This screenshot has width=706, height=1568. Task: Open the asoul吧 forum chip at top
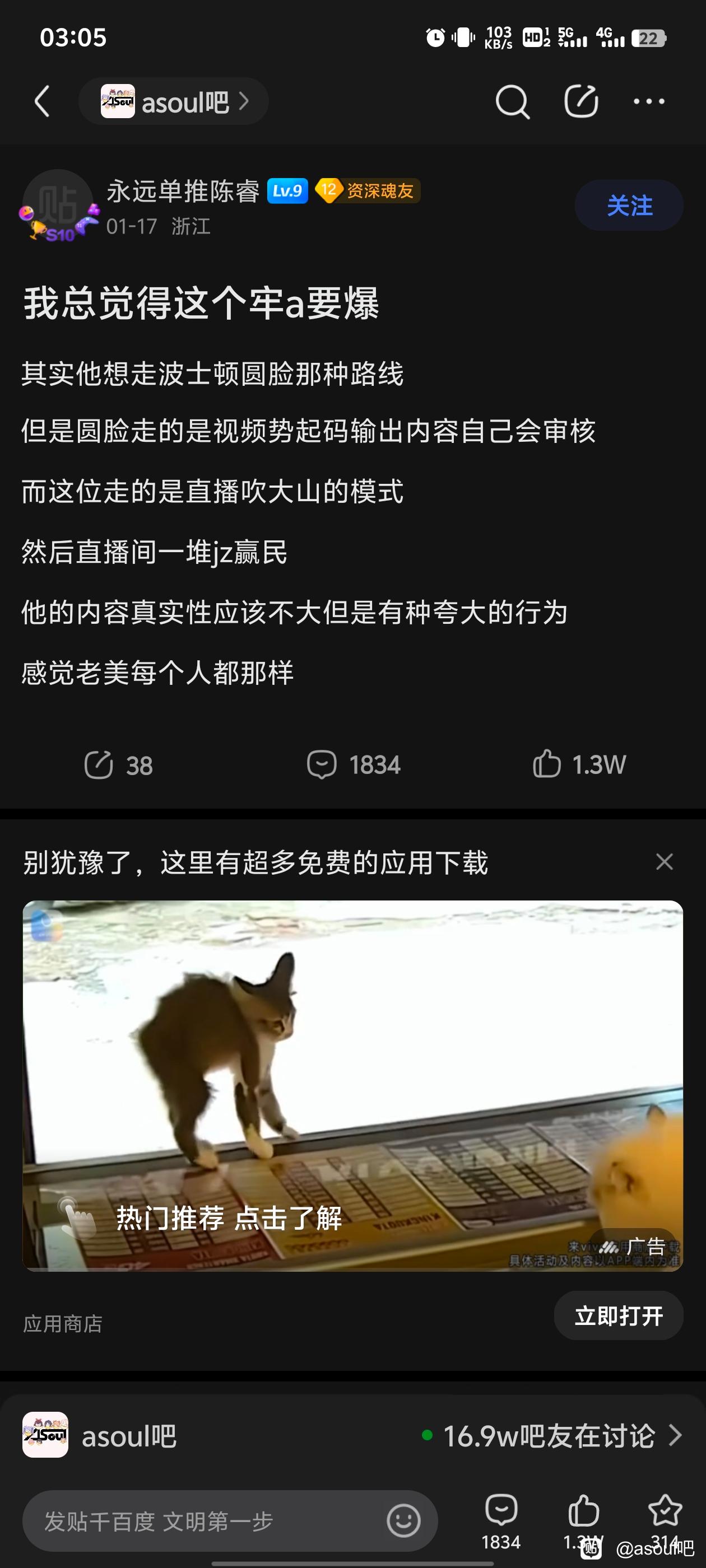click(174, 102)
